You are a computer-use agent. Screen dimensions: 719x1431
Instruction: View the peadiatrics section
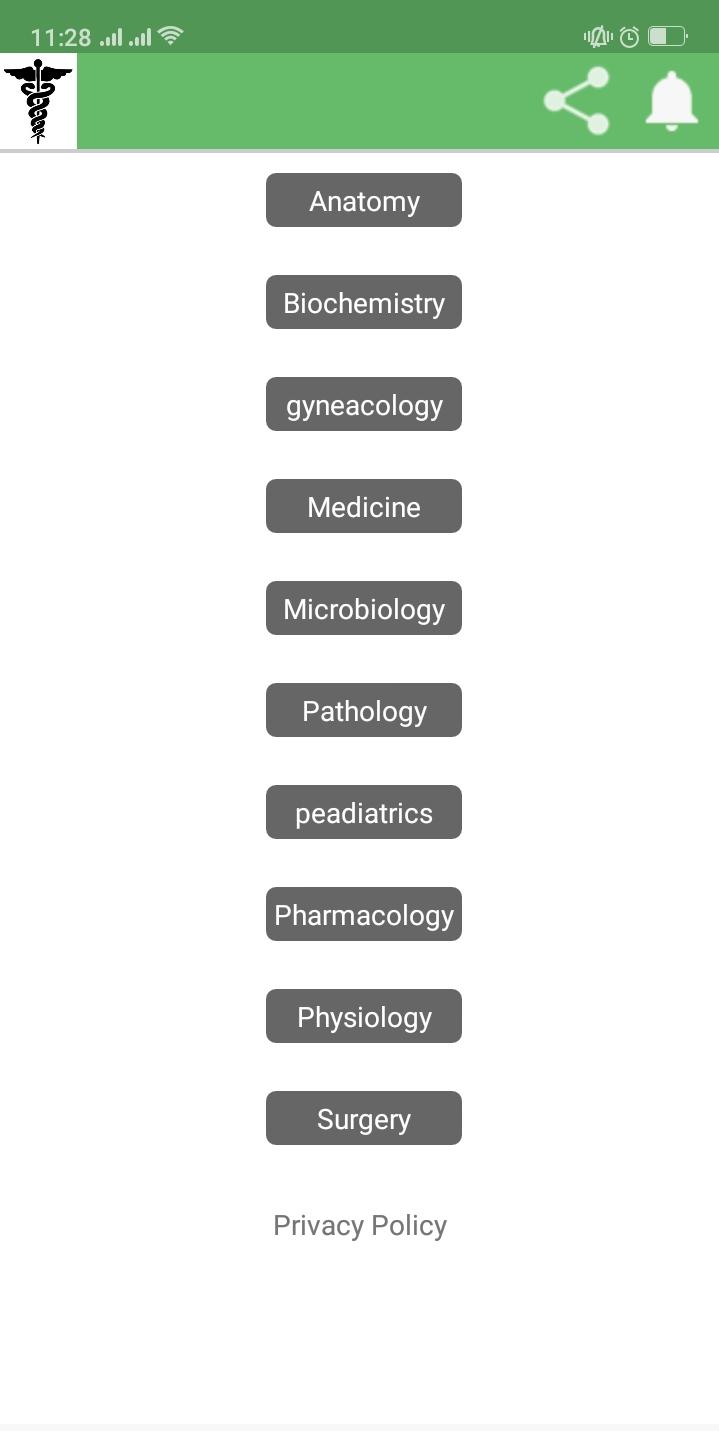364,813
